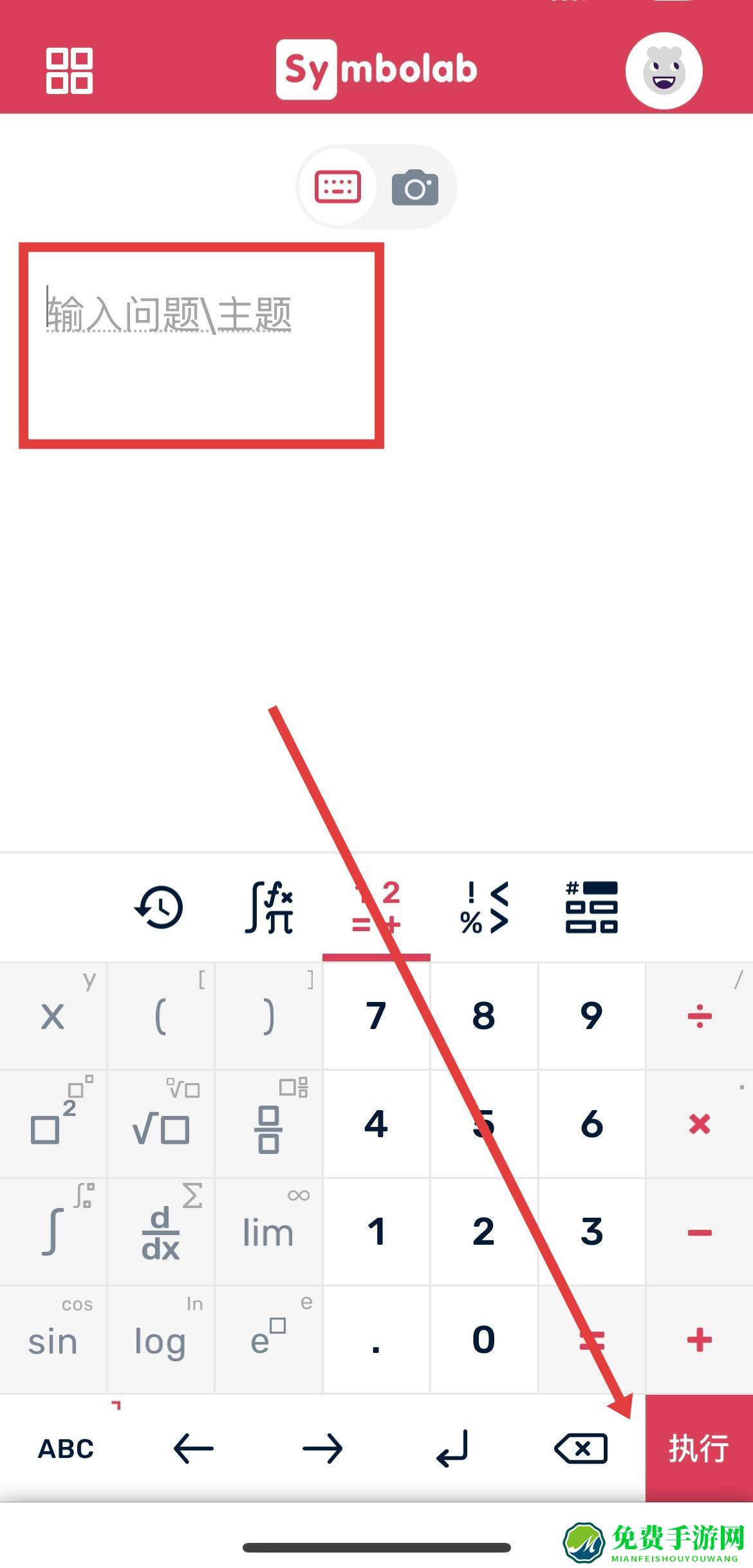Viewport: 753px width, 1568px height.
Task: Switch to the ABC keyboard
Action: pos(66,1448)
